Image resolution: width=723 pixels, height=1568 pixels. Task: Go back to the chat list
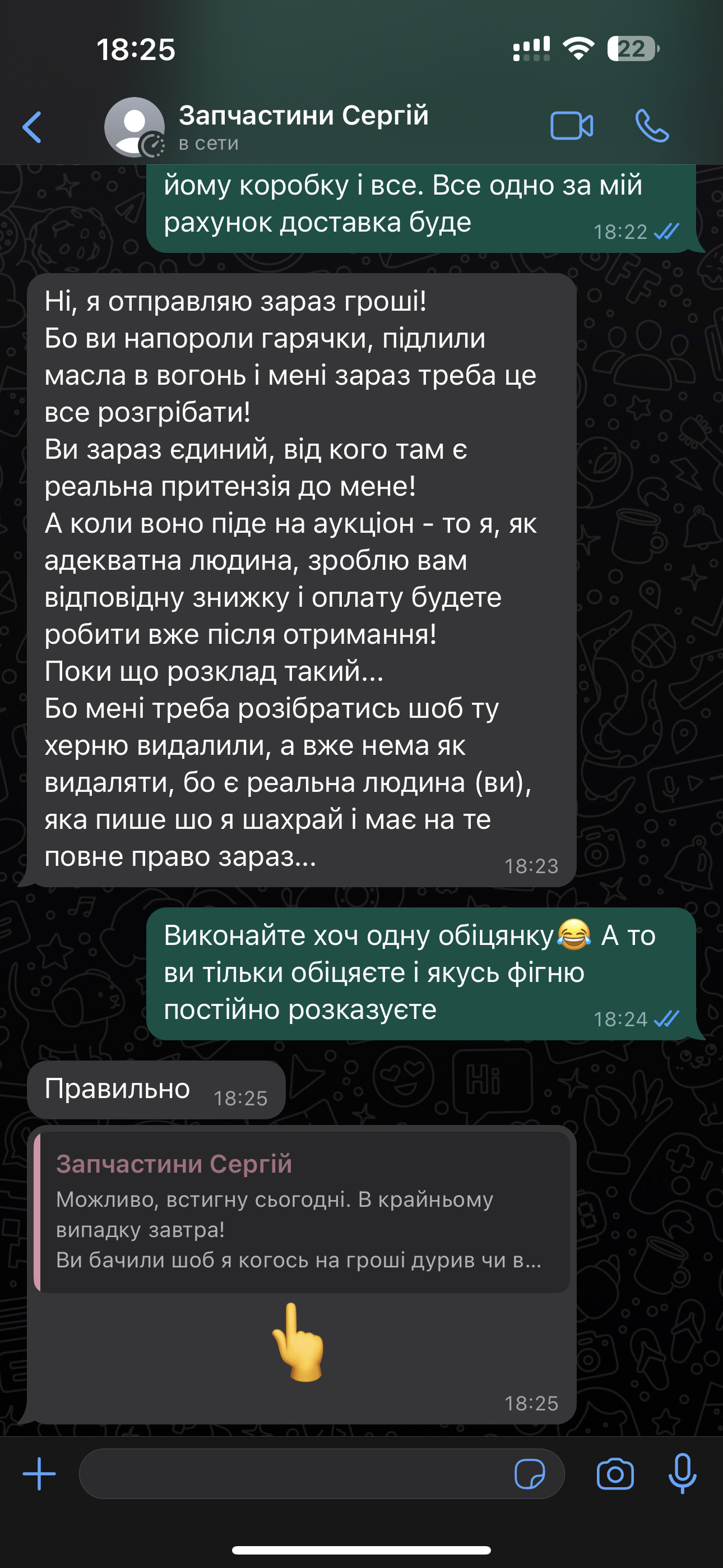pos(33,127)
